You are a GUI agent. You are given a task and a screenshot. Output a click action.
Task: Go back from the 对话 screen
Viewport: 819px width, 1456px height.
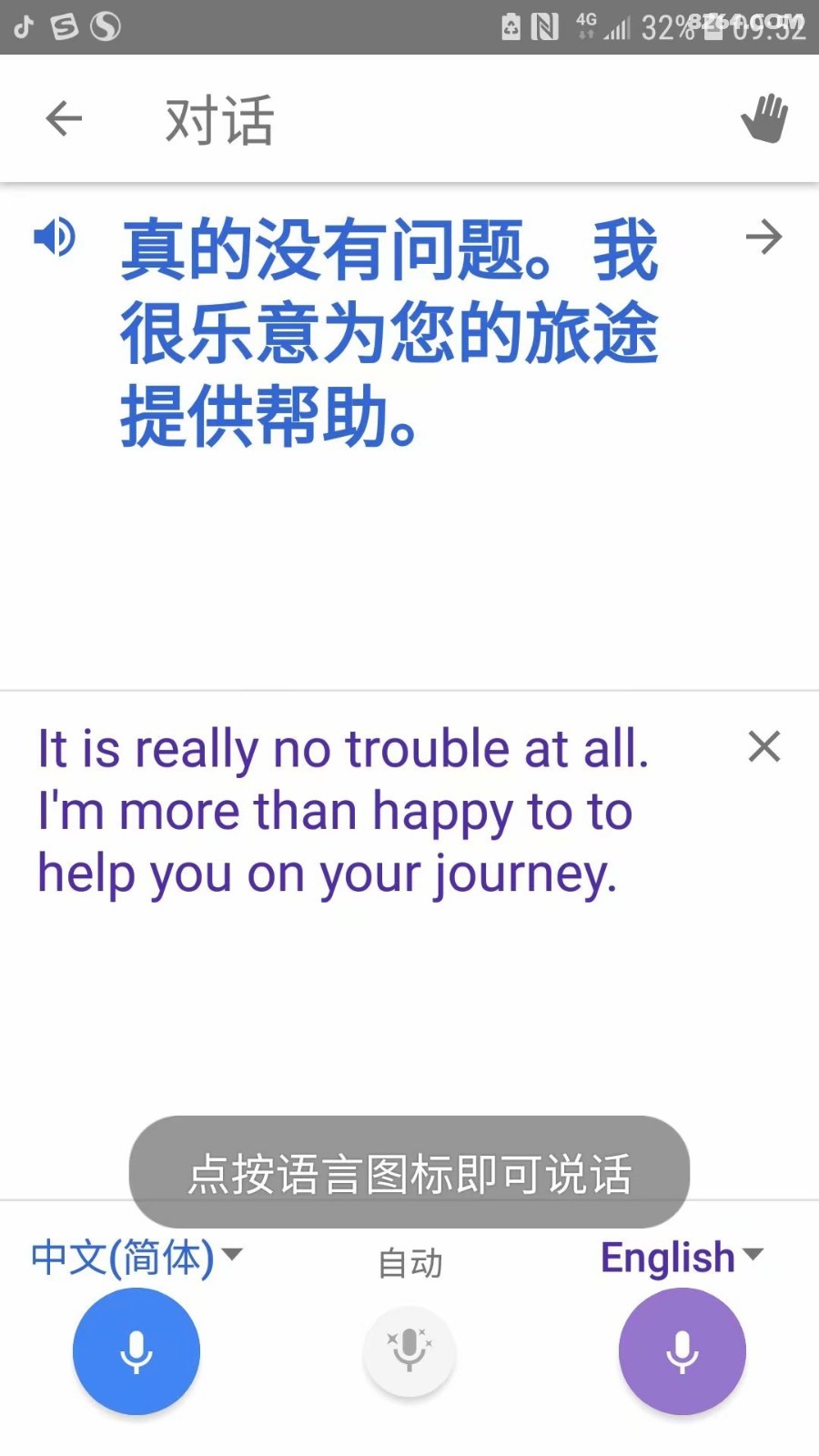coord(64,118)
